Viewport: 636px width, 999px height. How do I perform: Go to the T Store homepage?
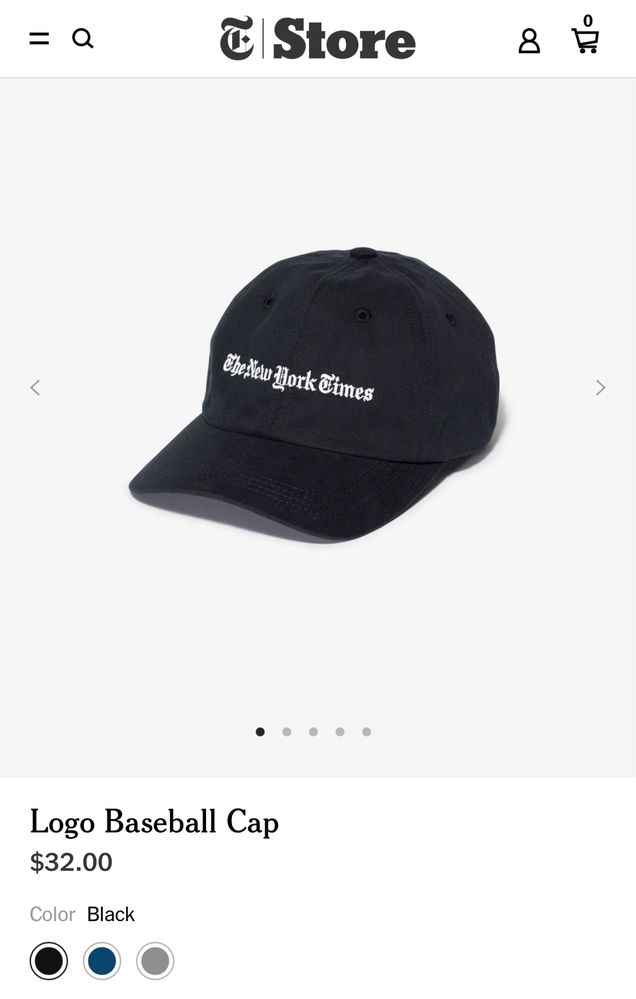(317, 39)
